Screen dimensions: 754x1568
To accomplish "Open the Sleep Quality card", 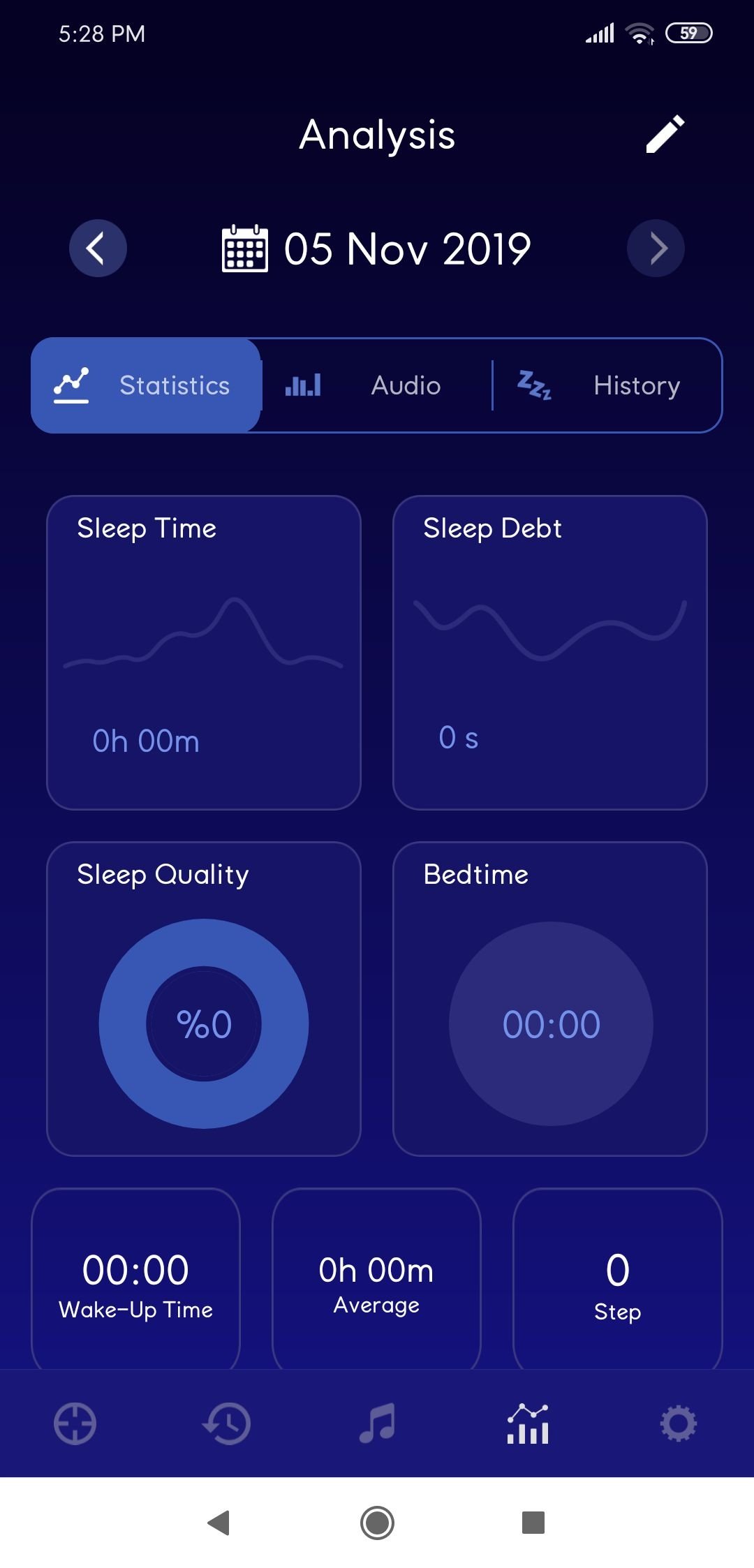I will click(204, 999).
